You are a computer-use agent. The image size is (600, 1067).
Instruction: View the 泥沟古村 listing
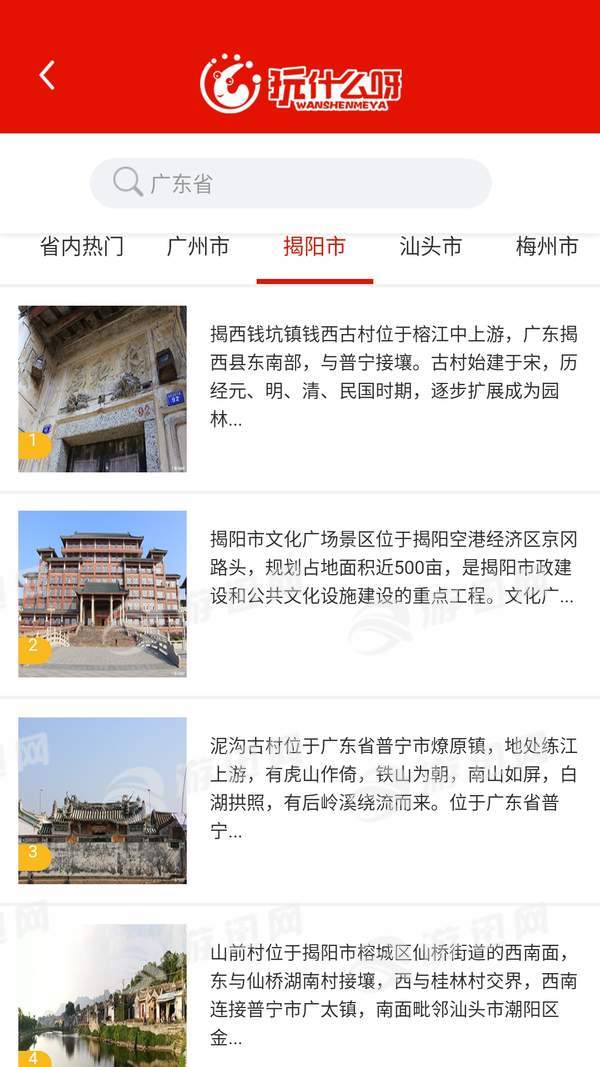pyautogui.click(x=300, y=800)
